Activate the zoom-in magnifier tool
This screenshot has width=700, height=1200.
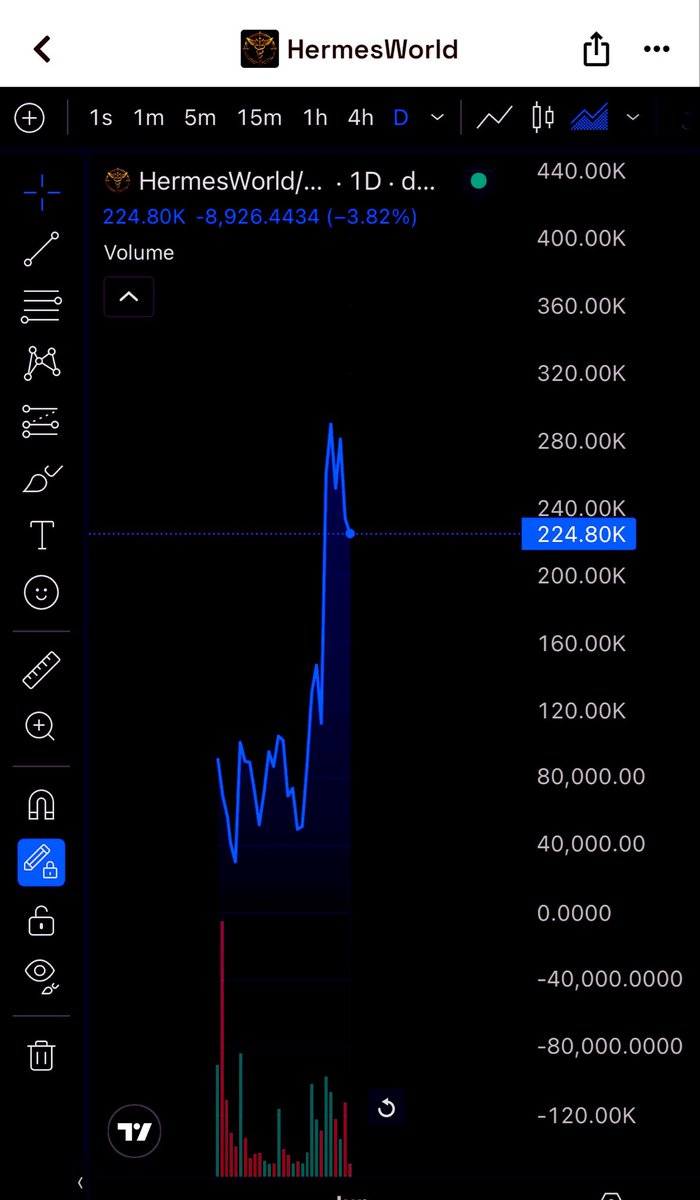[41, 727]
